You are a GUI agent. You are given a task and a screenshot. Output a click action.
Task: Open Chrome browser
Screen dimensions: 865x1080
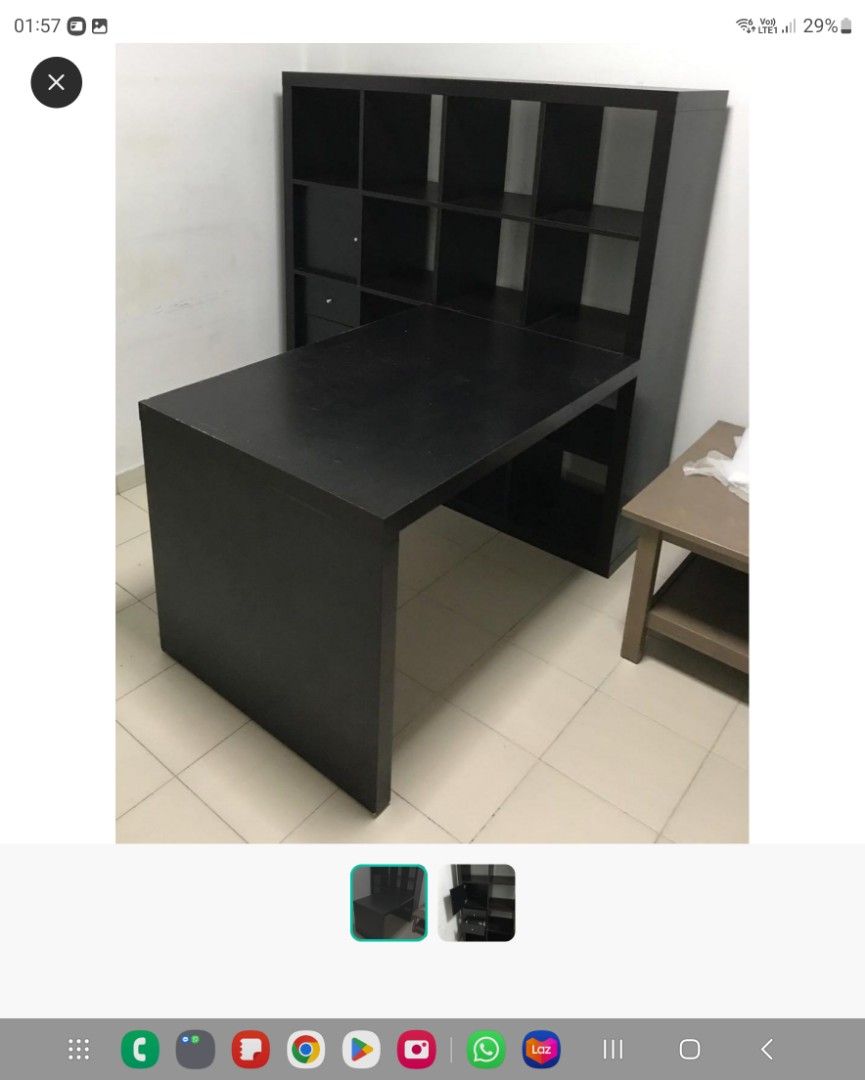click(305, 1049)
